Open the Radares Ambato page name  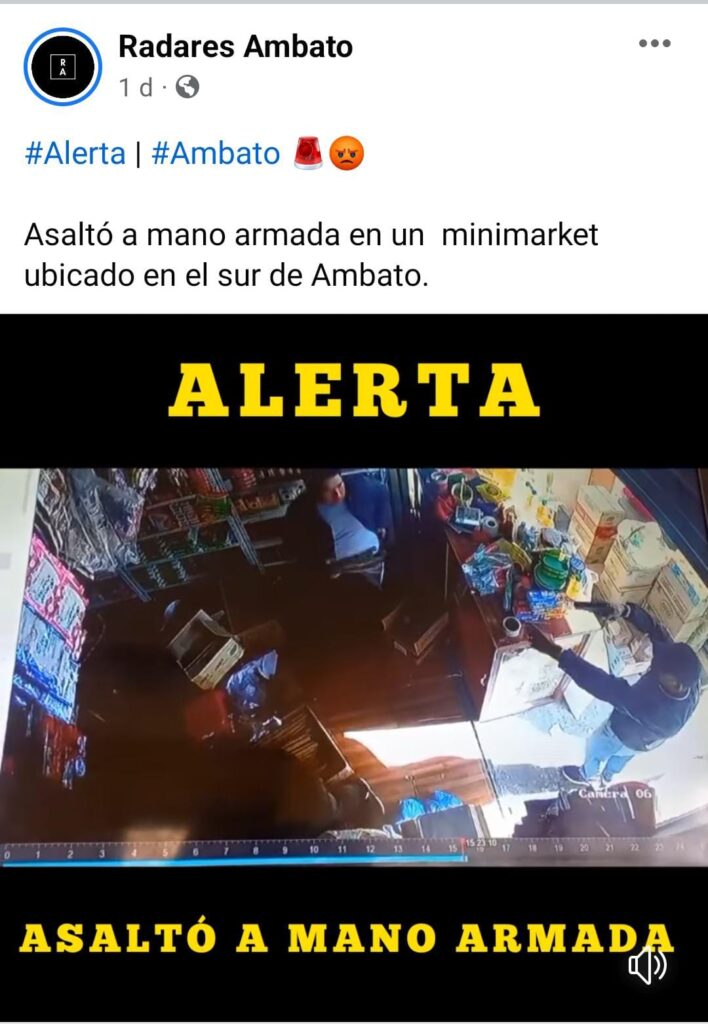[235, 46]
